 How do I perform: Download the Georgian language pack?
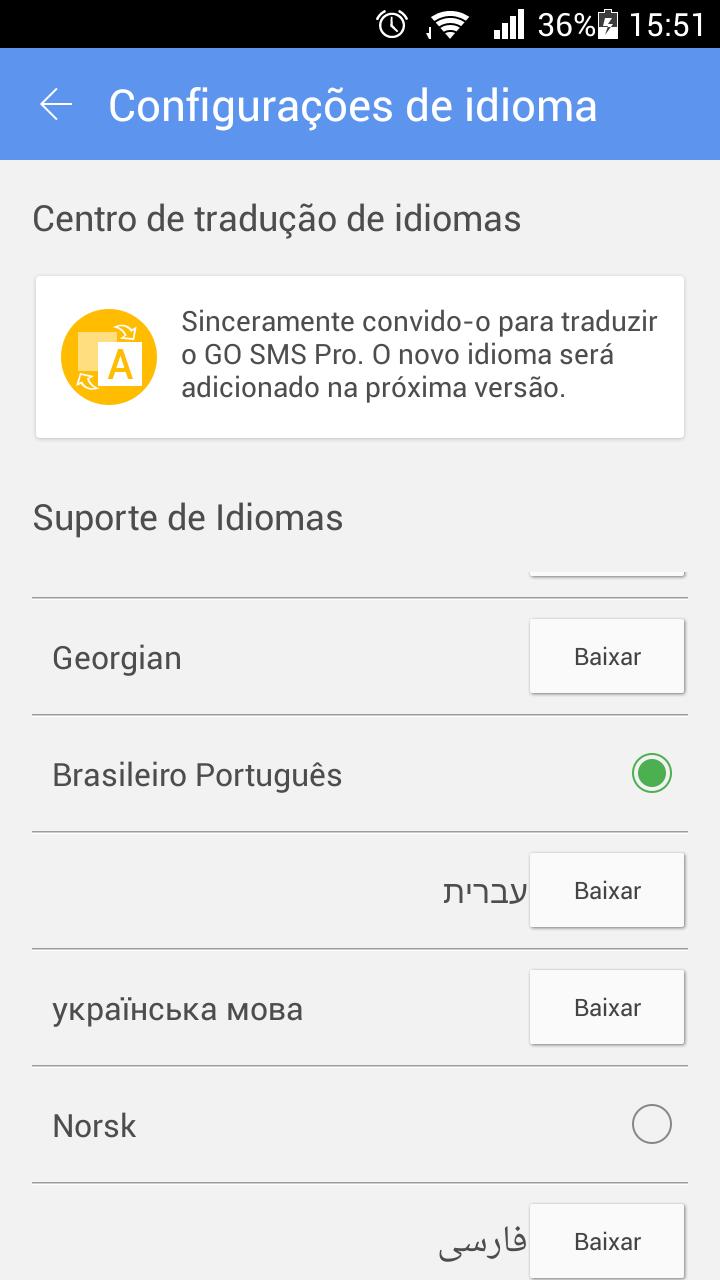point(606,655)
